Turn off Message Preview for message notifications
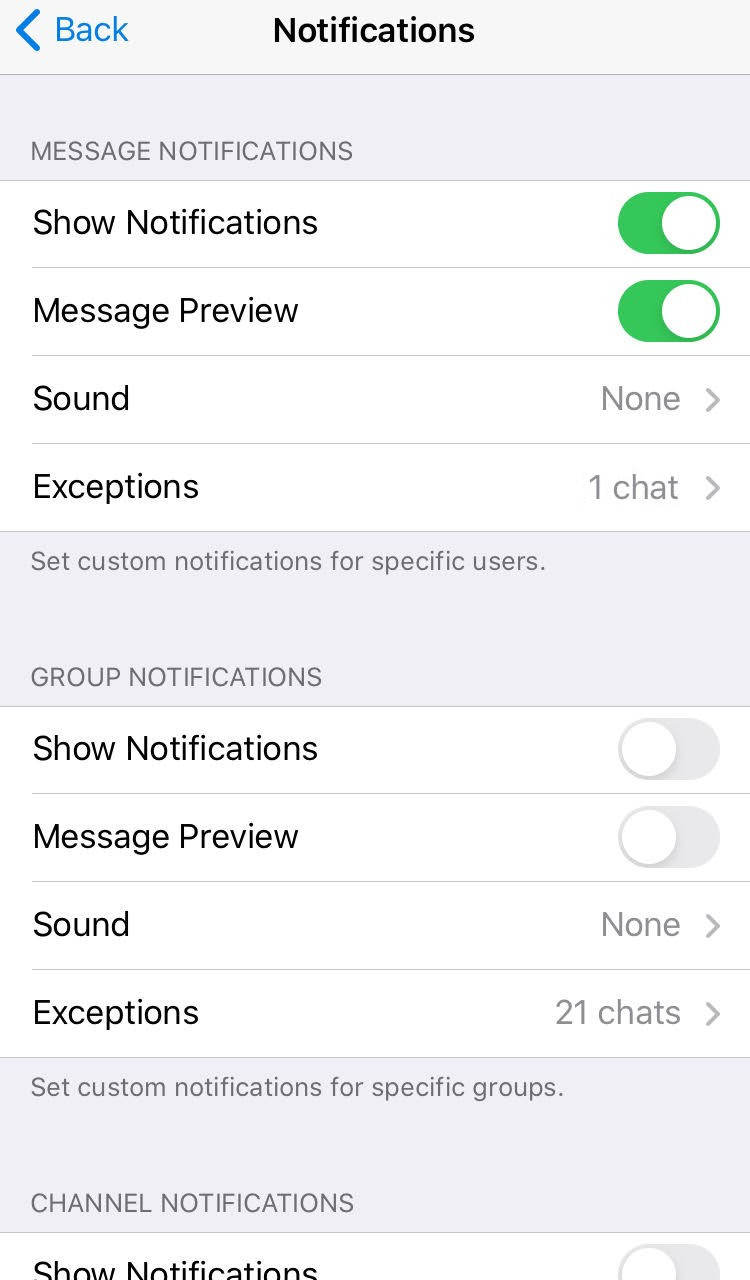This screenshot has height=1280, width=750. [x=668, y=311]
